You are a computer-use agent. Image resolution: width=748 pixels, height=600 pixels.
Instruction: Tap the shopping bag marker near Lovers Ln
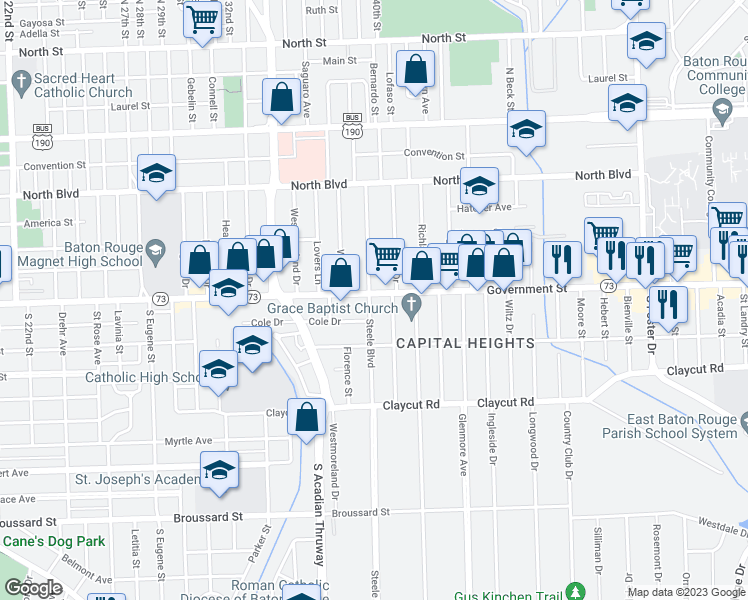340,276
